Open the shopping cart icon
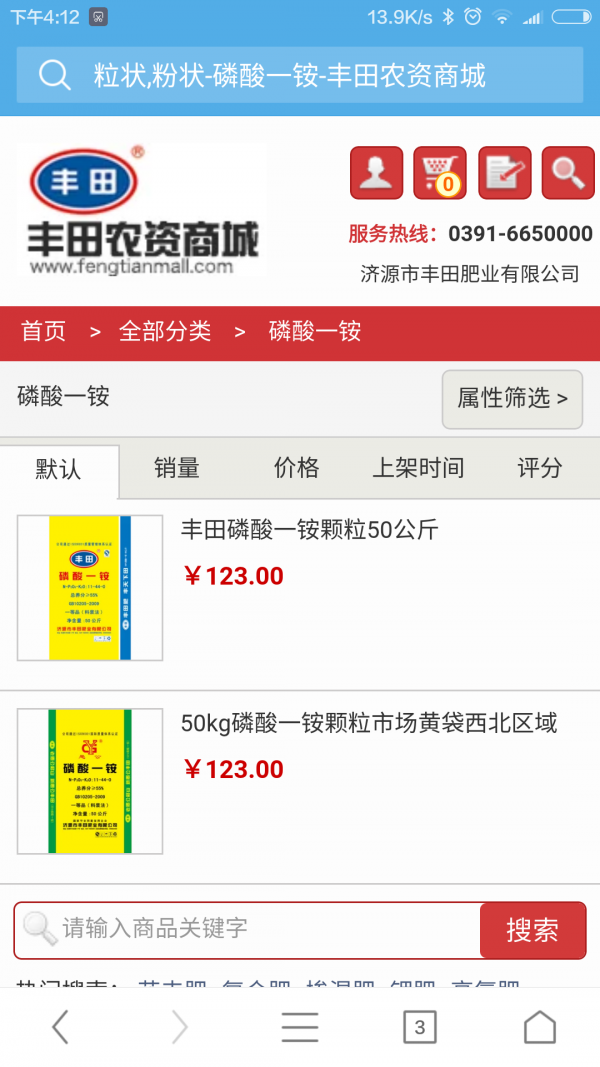600x1067 pixels. 440,173
